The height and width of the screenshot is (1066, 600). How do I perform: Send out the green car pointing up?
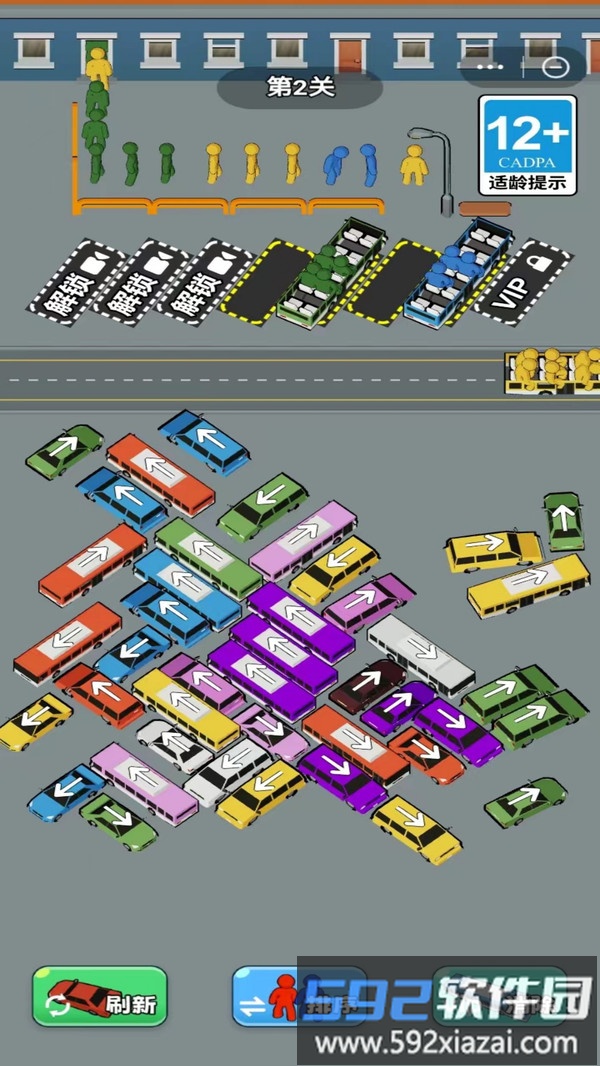pos(563,518)
